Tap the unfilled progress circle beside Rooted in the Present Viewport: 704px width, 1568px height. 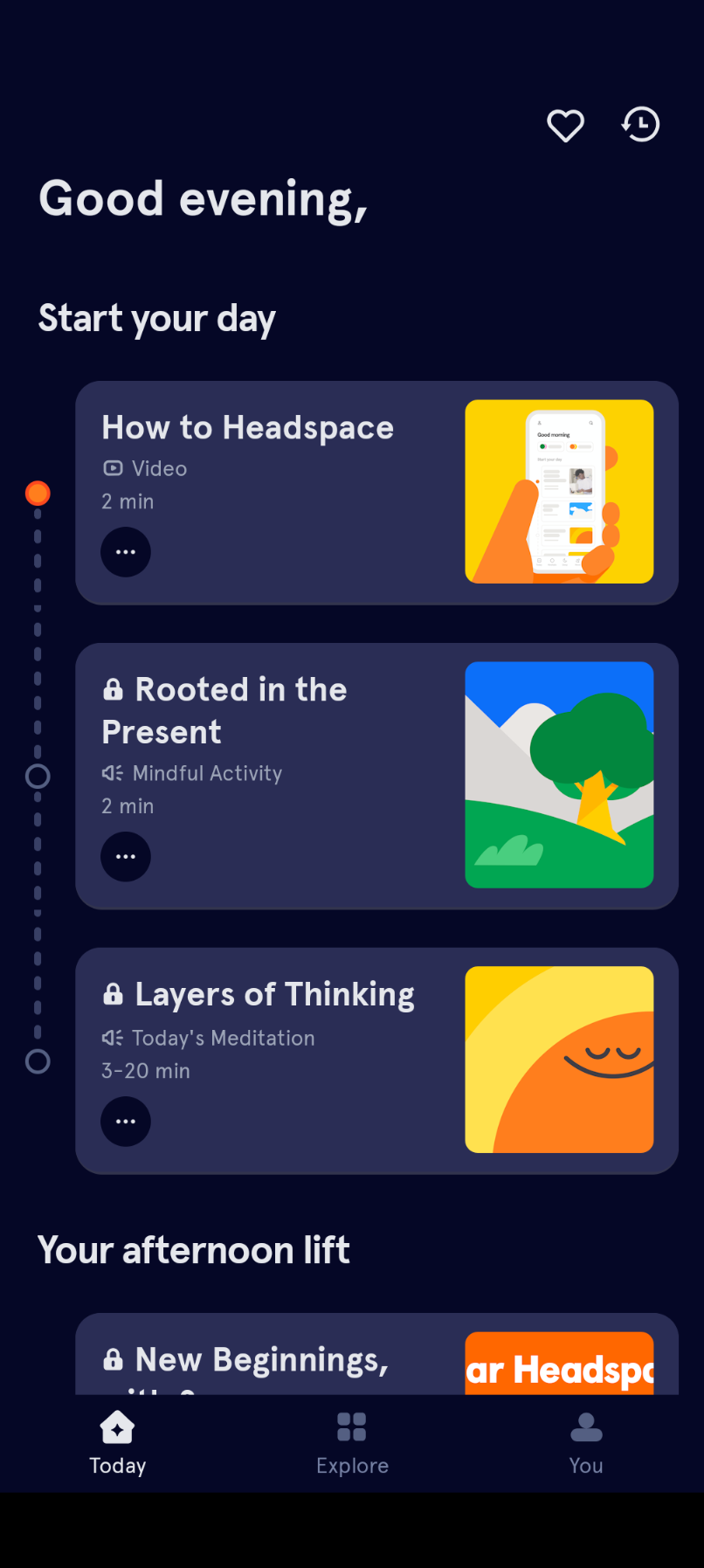38,776
